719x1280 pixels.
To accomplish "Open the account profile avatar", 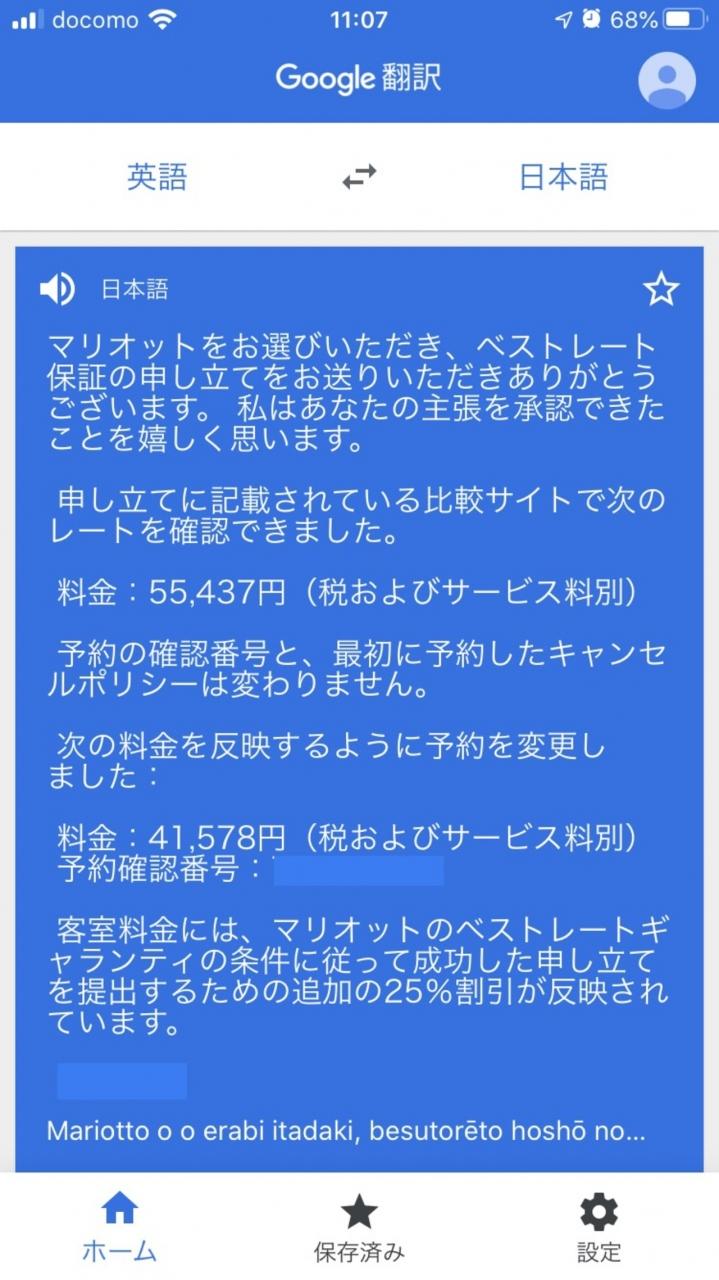I will (667, 79).
